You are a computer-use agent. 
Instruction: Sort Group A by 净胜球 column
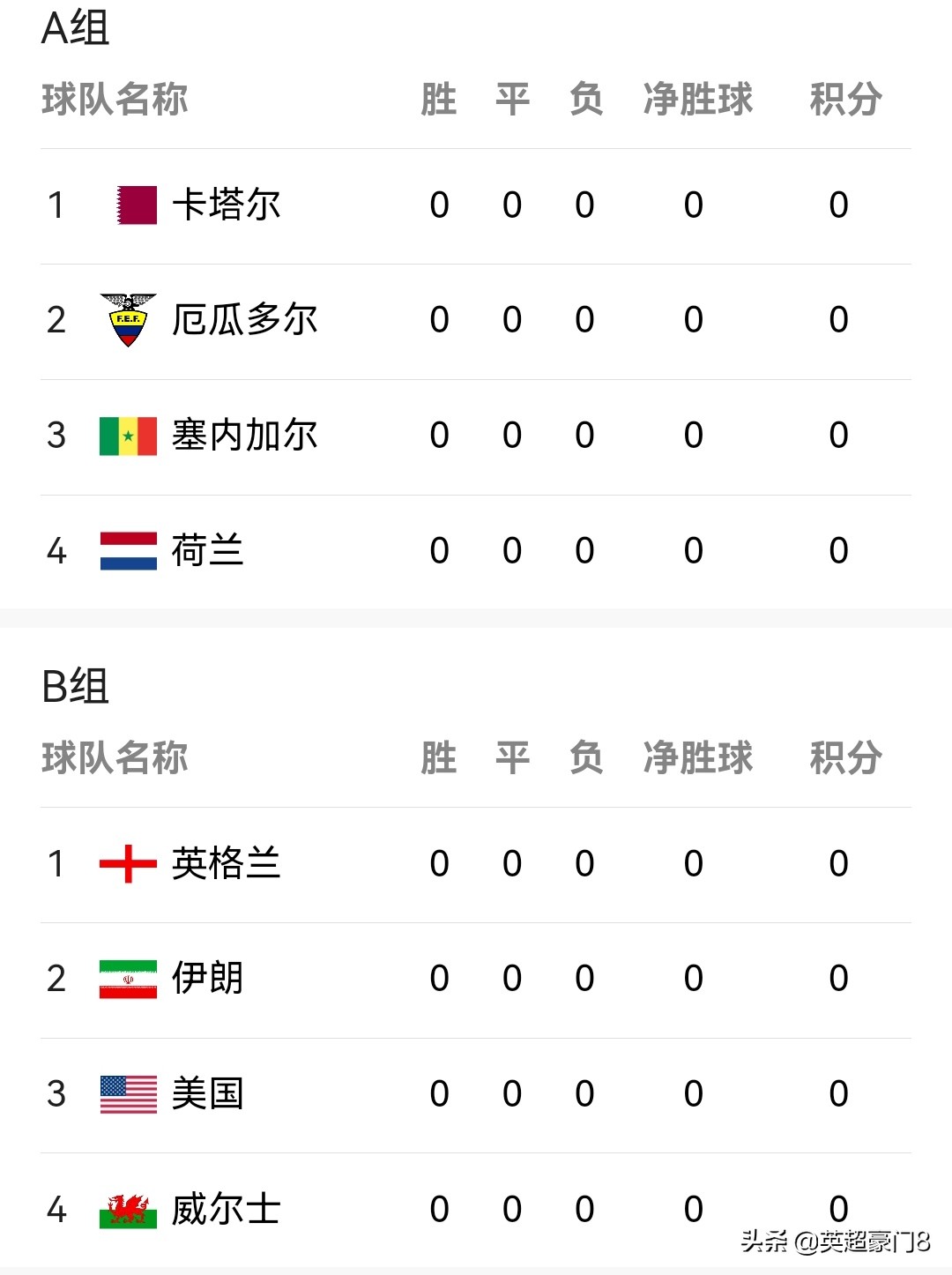699,101
